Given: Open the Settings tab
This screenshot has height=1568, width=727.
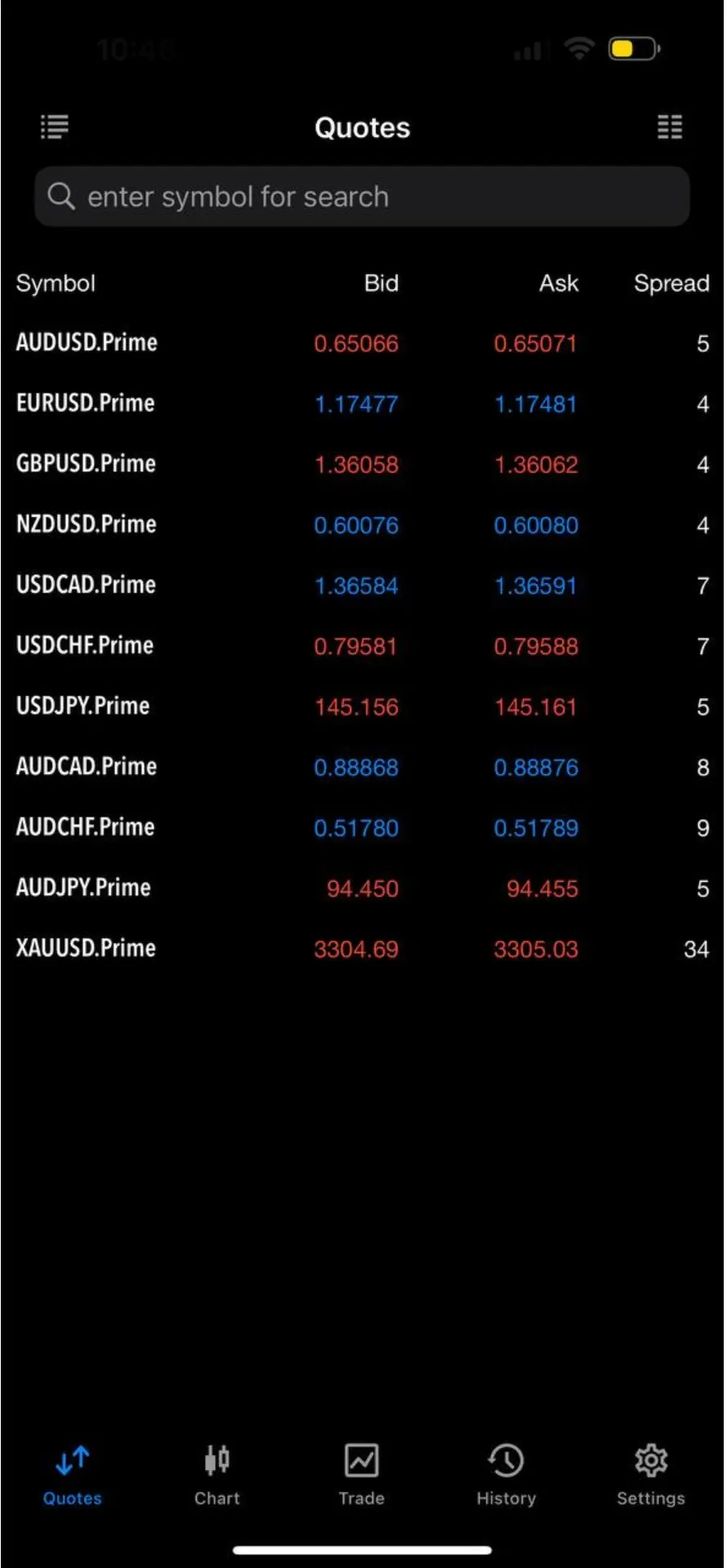Looking at the screenshot, I should tap(651, 1475).
